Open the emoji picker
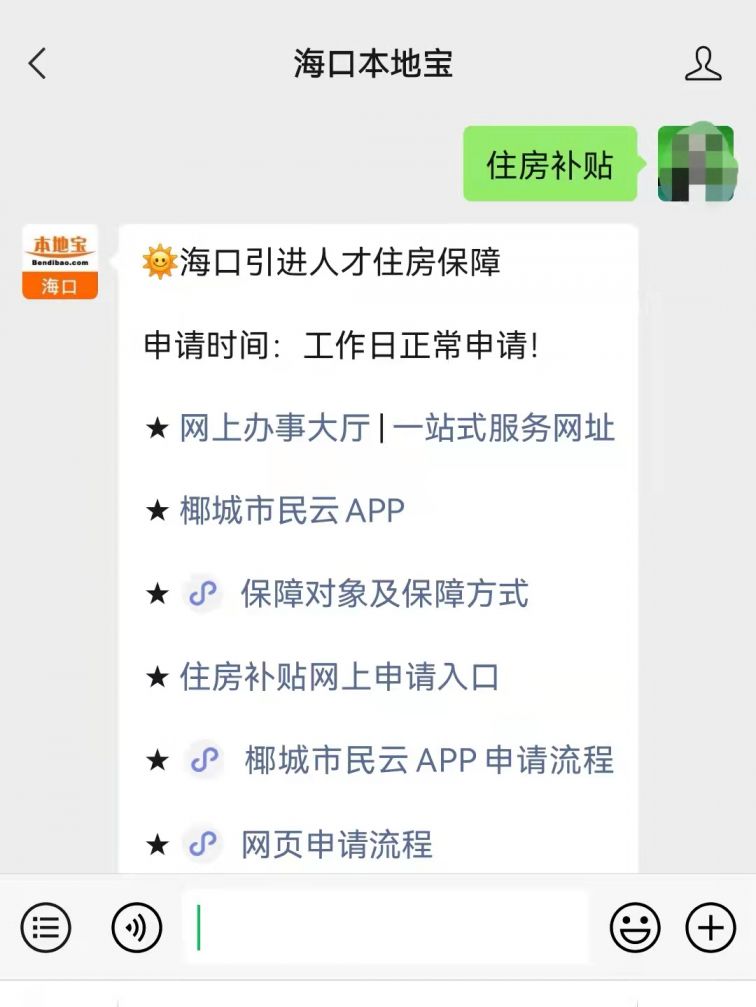756x1007 pixels. (635, 928)
